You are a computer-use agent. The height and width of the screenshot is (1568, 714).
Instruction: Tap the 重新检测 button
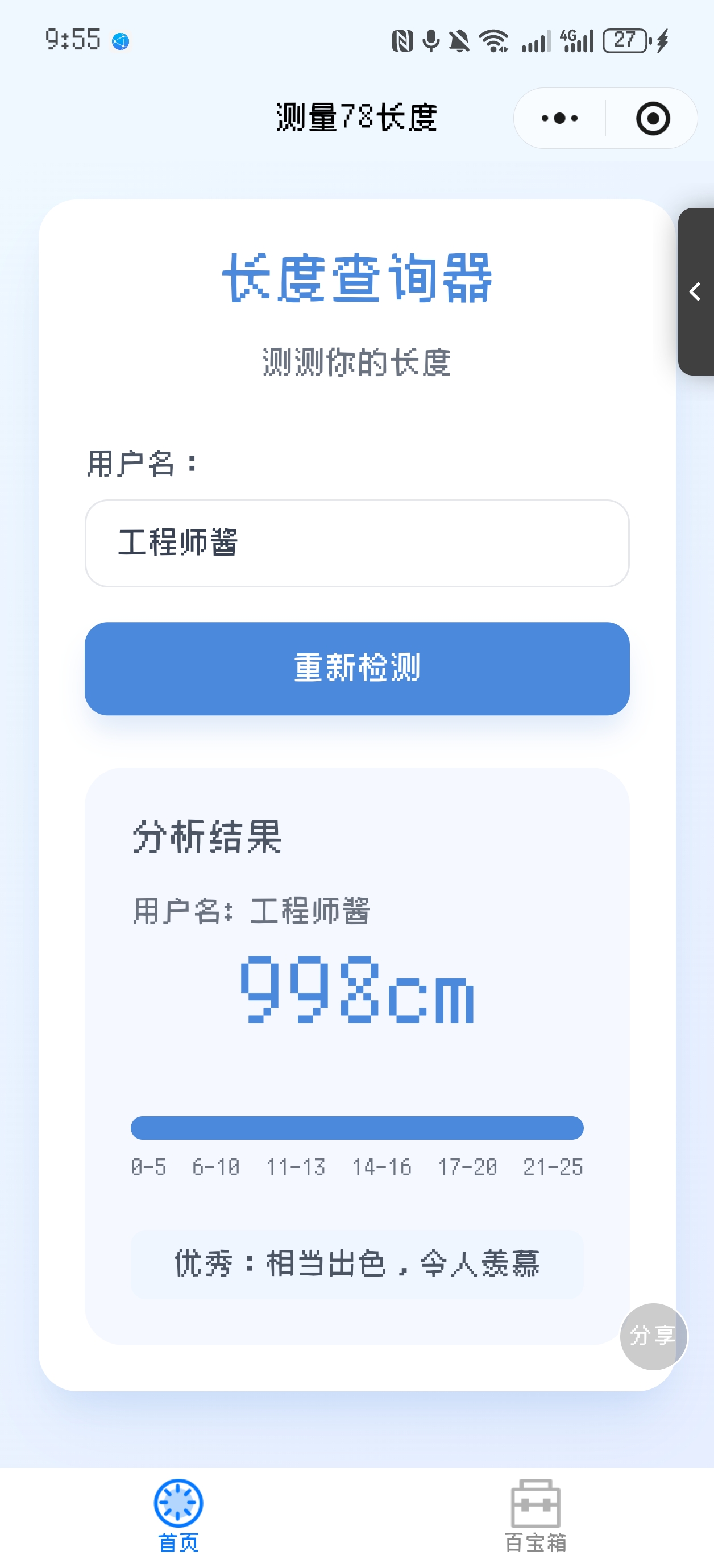pos(357,668)
